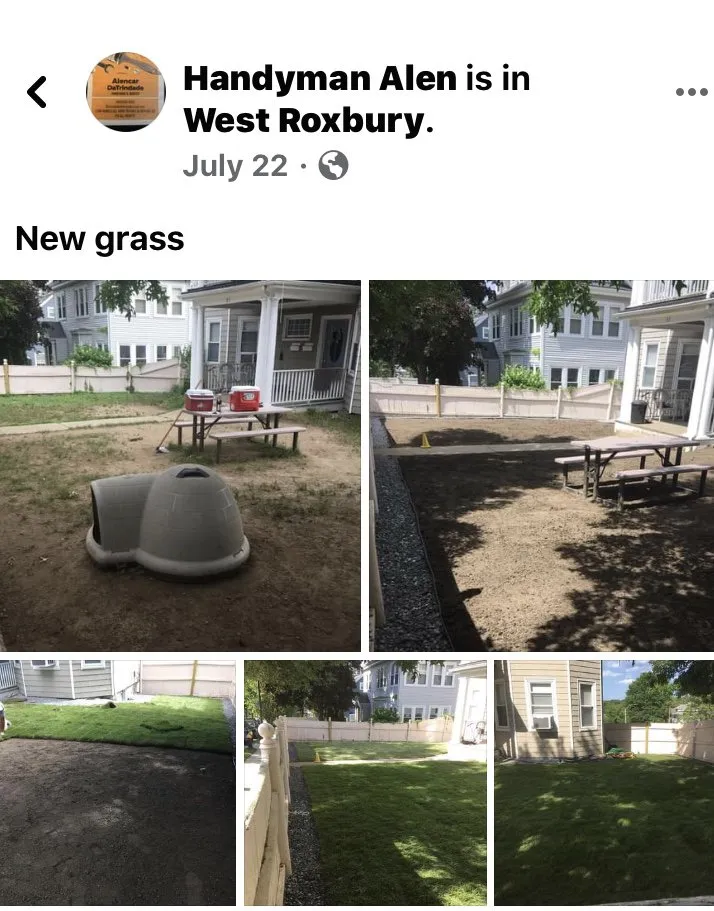Open photo with igloo dog house
The height and width of the screenshot is (911, 714).
click(x=180, y=465)
